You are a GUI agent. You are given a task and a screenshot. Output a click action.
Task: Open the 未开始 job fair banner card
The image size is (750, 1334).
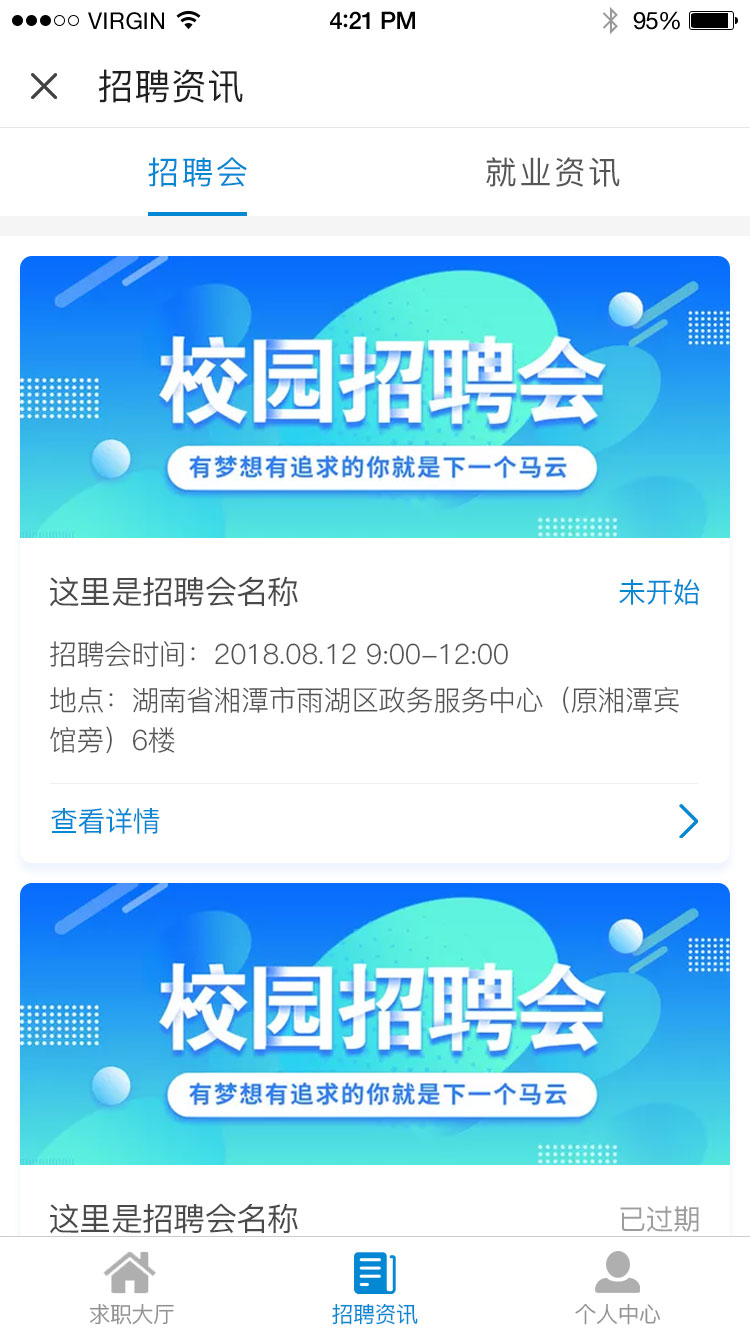point(375,397)
